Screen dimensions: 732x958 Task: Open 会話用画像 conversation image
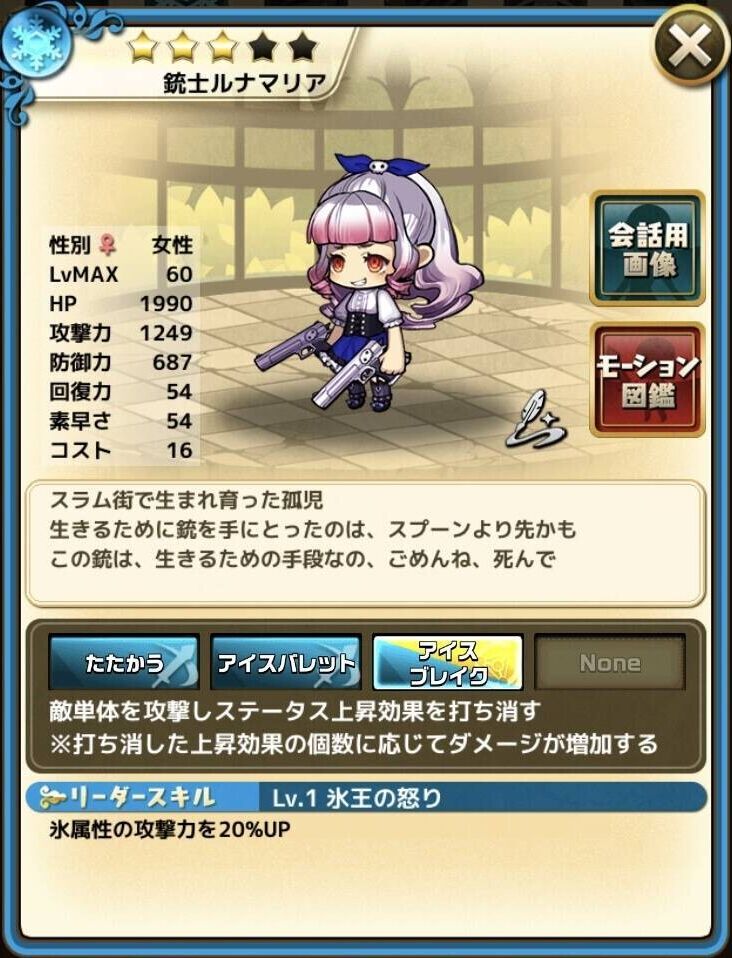click(x=648, y=249)
